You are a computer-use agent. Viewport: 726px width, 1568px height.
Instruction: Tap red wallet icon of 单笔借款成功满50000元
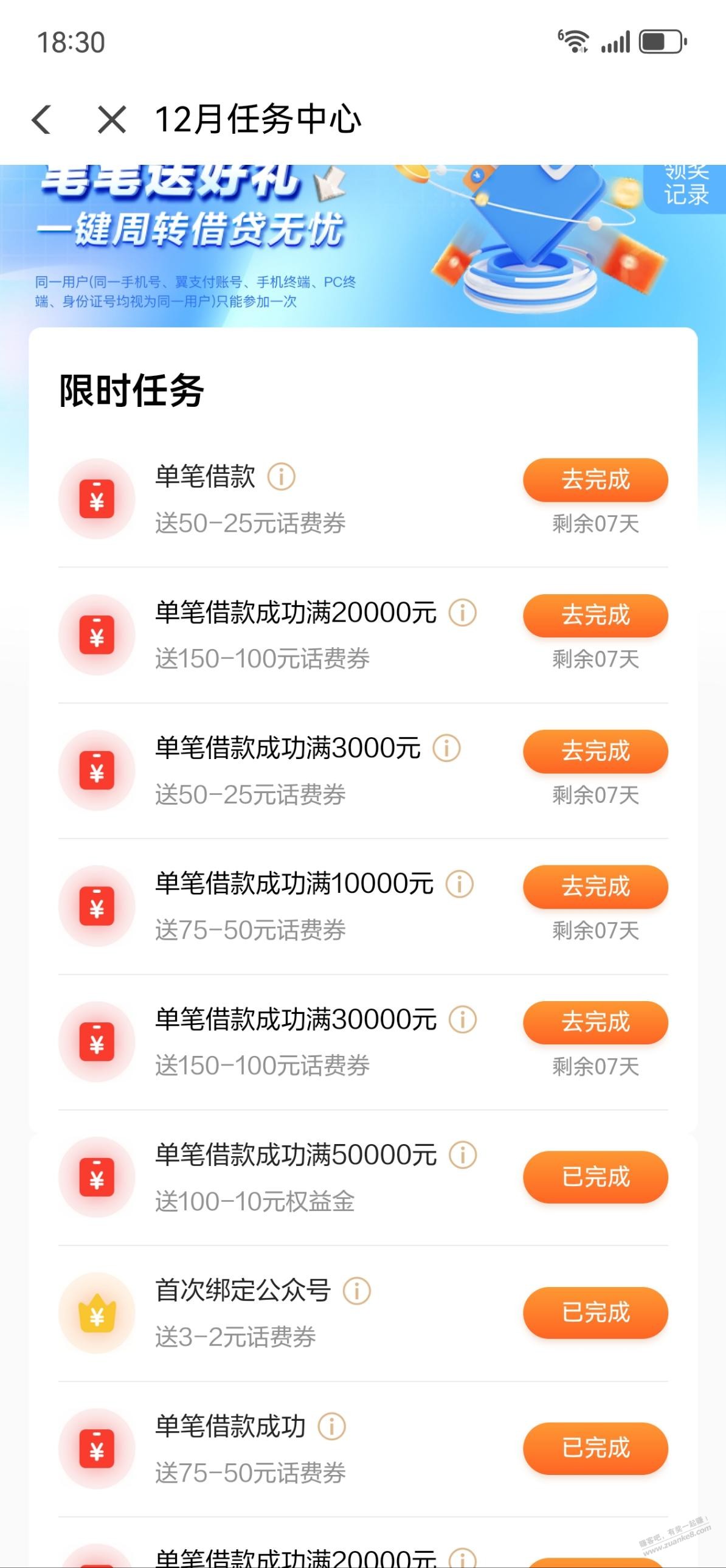pyautogui.click(x=96, y=1178)
